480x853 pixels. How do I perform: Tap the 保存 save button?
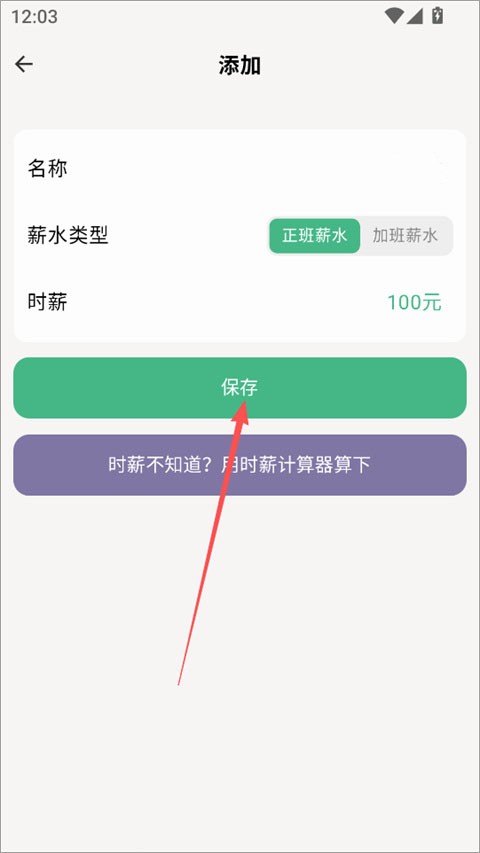(x=239, y=388)
